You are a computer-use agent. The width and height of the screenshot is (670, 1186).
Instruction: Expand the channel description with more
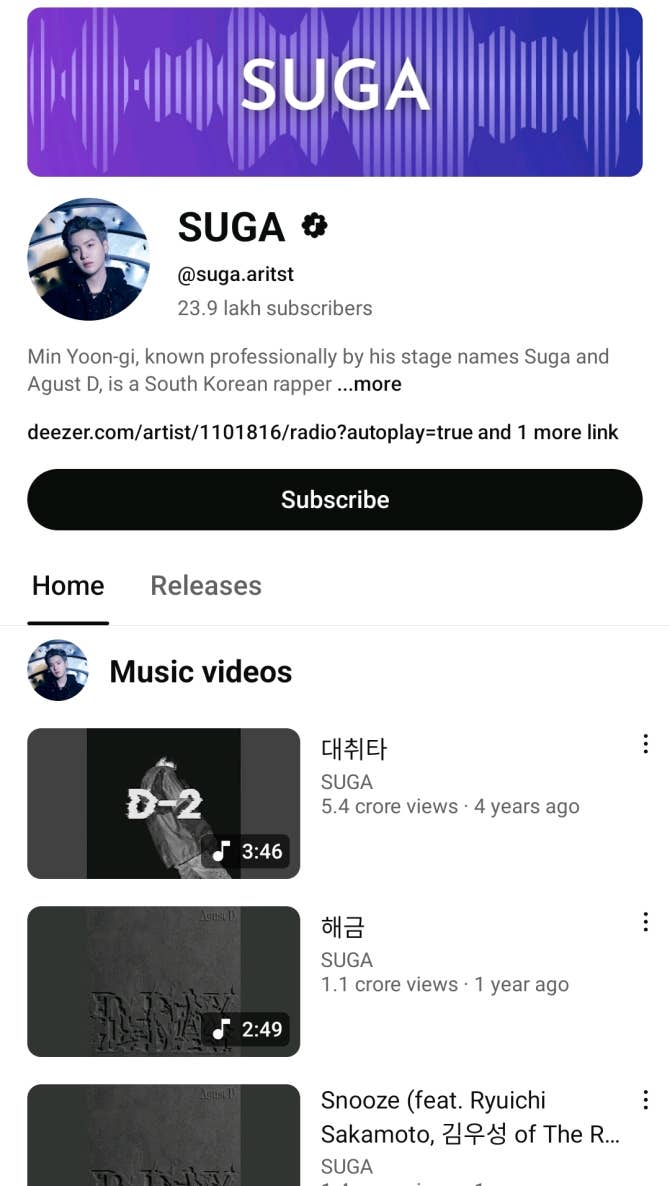(x=369, y=384)
